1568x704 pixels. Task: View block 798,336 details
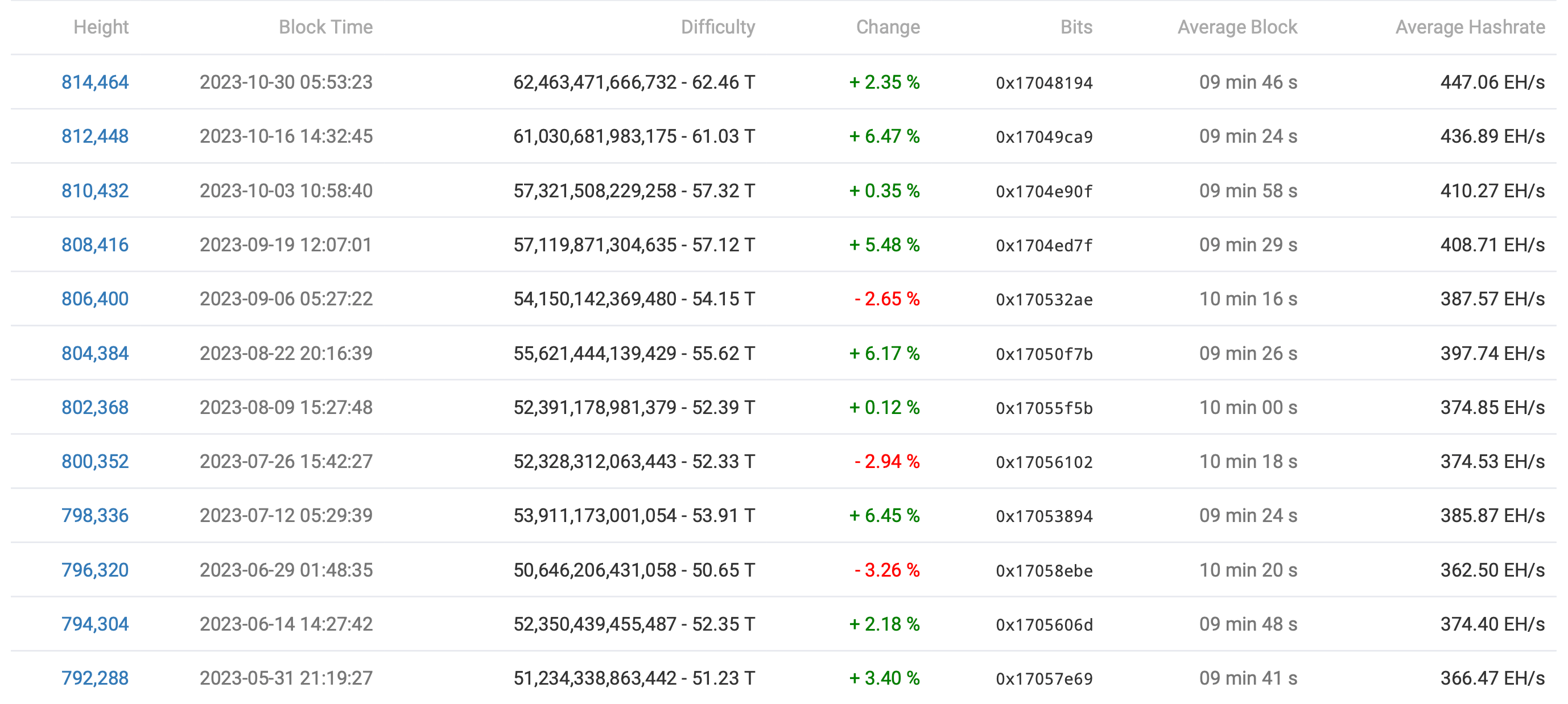(95, 515)
